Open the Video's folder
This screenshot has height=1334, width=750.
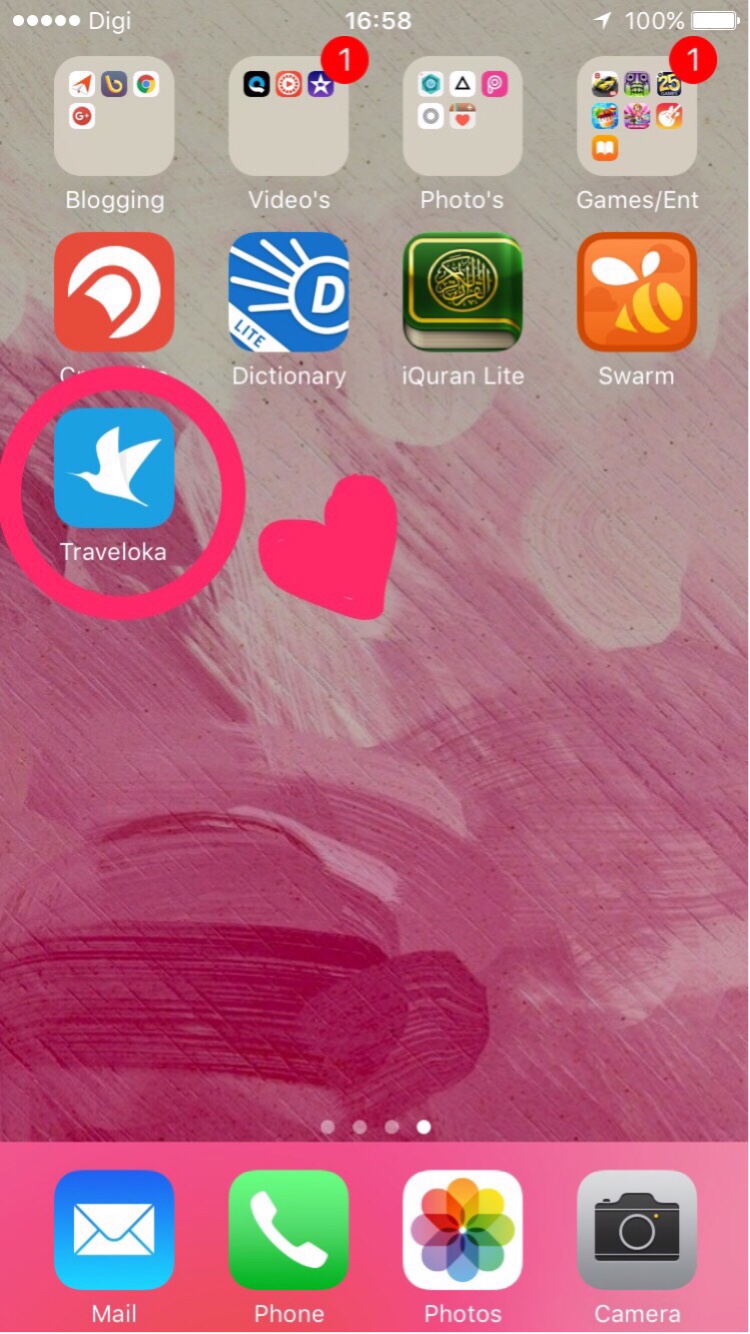[289, 117]
